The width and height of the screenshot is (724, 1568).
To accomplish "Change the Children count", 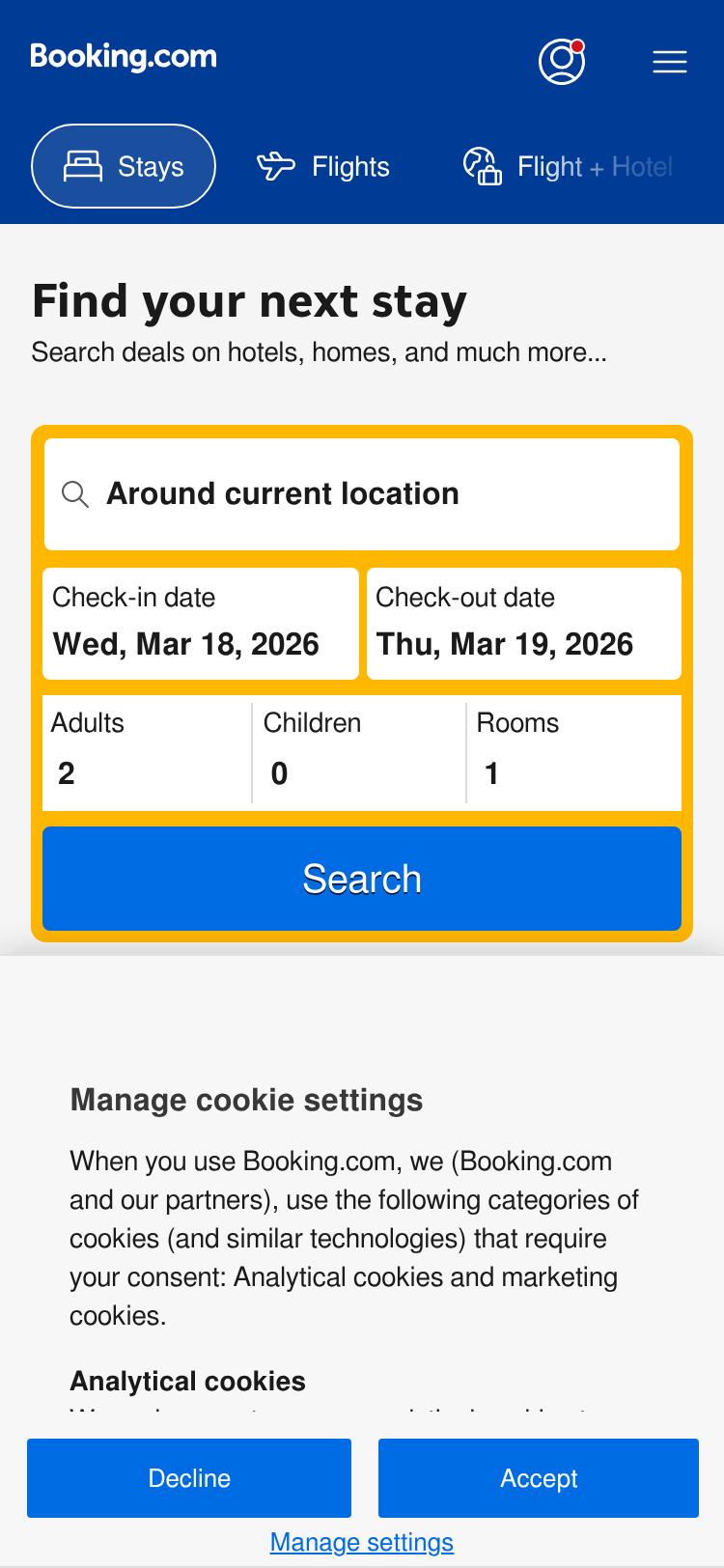I will 357,751.
